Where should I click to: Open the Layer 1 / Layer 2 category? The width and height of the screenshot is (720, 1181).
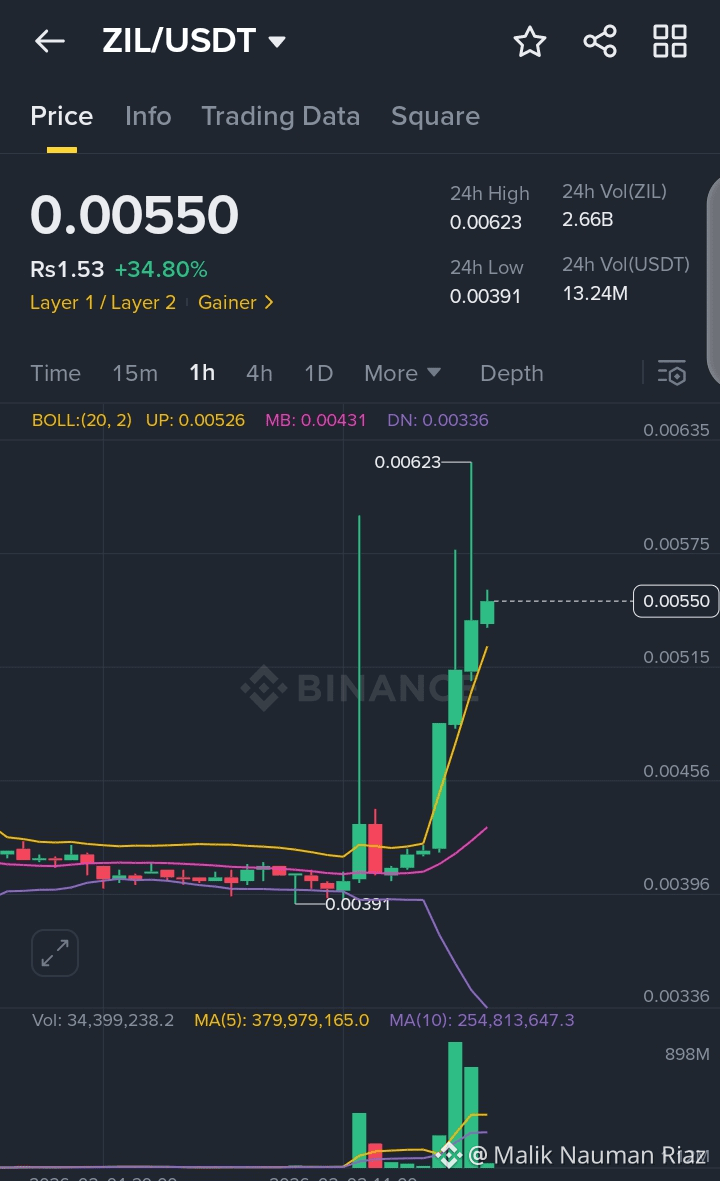(x=103, y=302)
